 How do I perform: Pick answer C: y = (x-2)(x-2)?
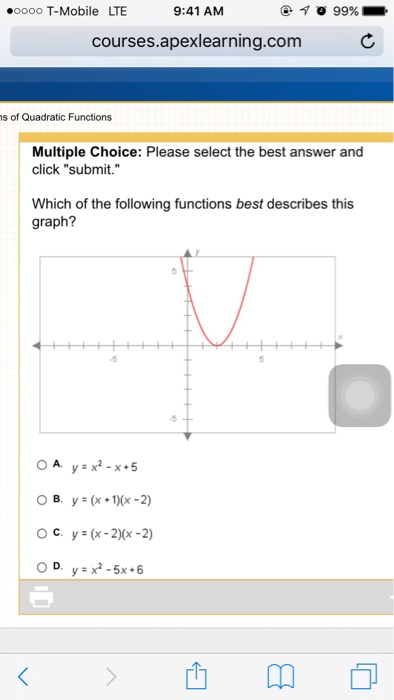tap(41, 533)
